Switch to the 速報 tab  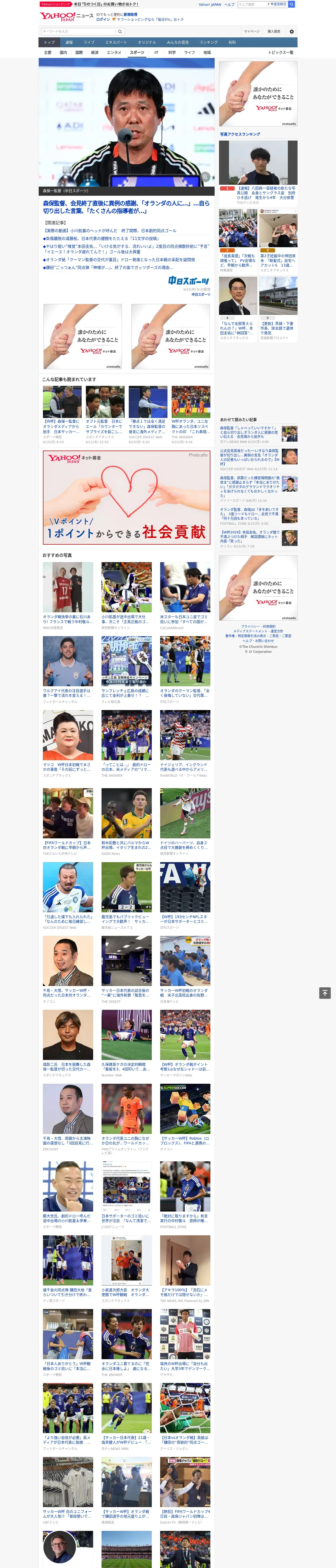69,43
